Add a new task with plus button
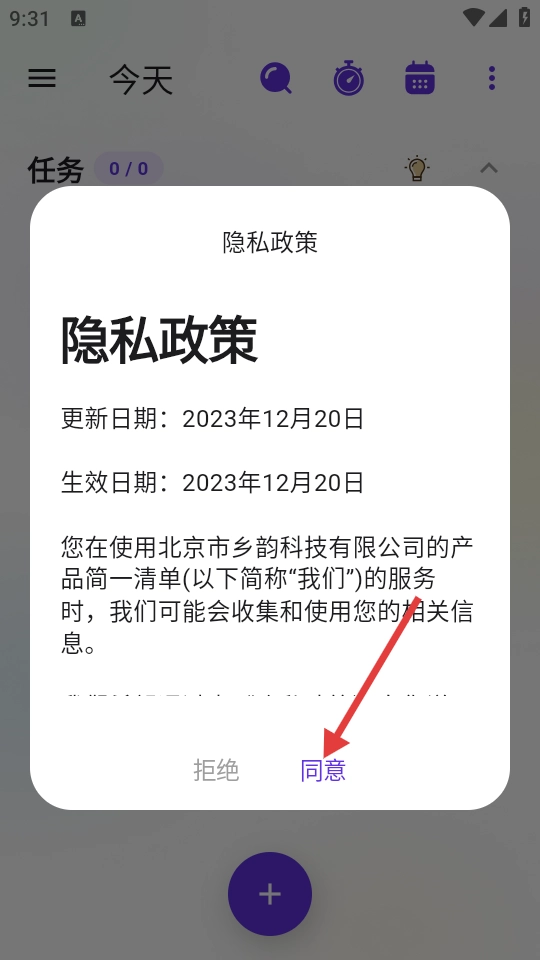This screenshot has width=540, height=960. (x=270, y=894)
